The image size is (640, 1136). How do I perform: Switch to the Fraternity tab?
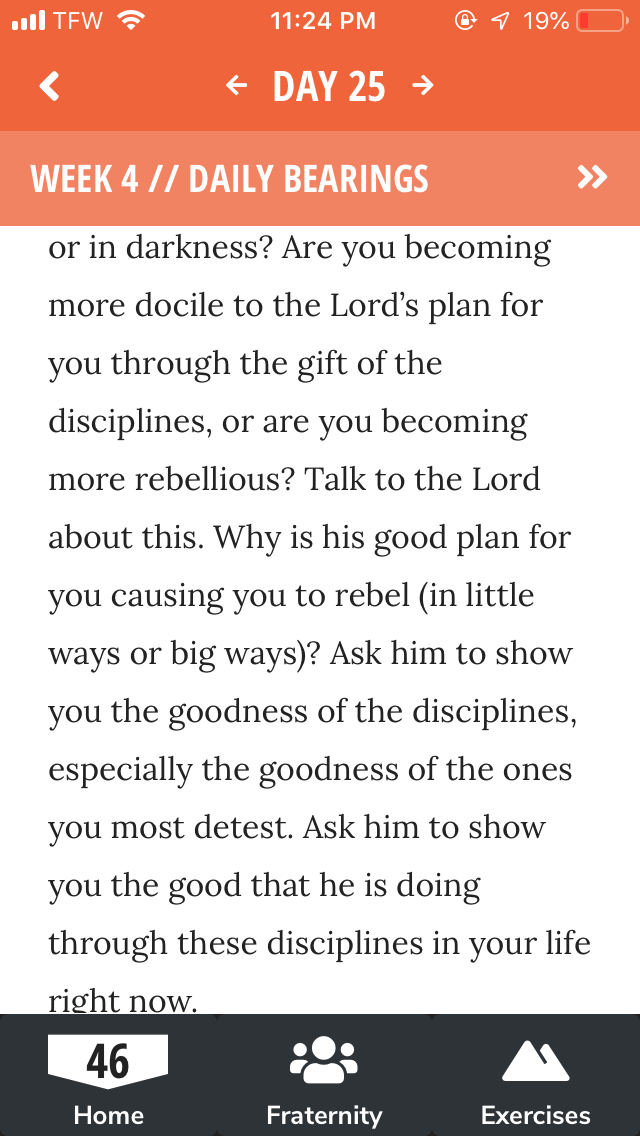tap(323, 1080)
